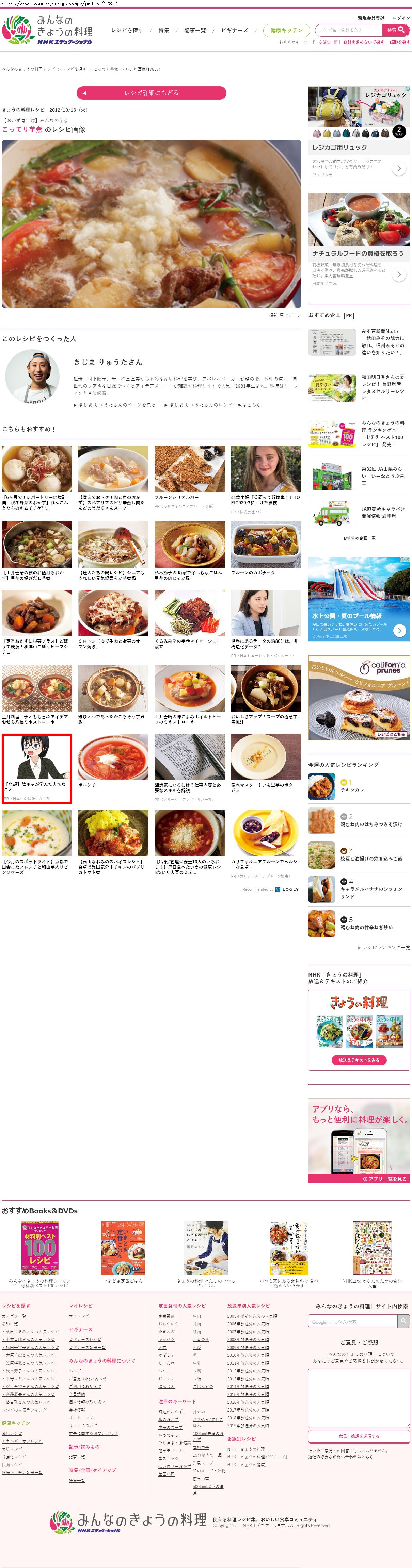Screen dimensions: 412x1568
Task: Open the アプリ一覧を見る banner
Action: coord(384,1179)
